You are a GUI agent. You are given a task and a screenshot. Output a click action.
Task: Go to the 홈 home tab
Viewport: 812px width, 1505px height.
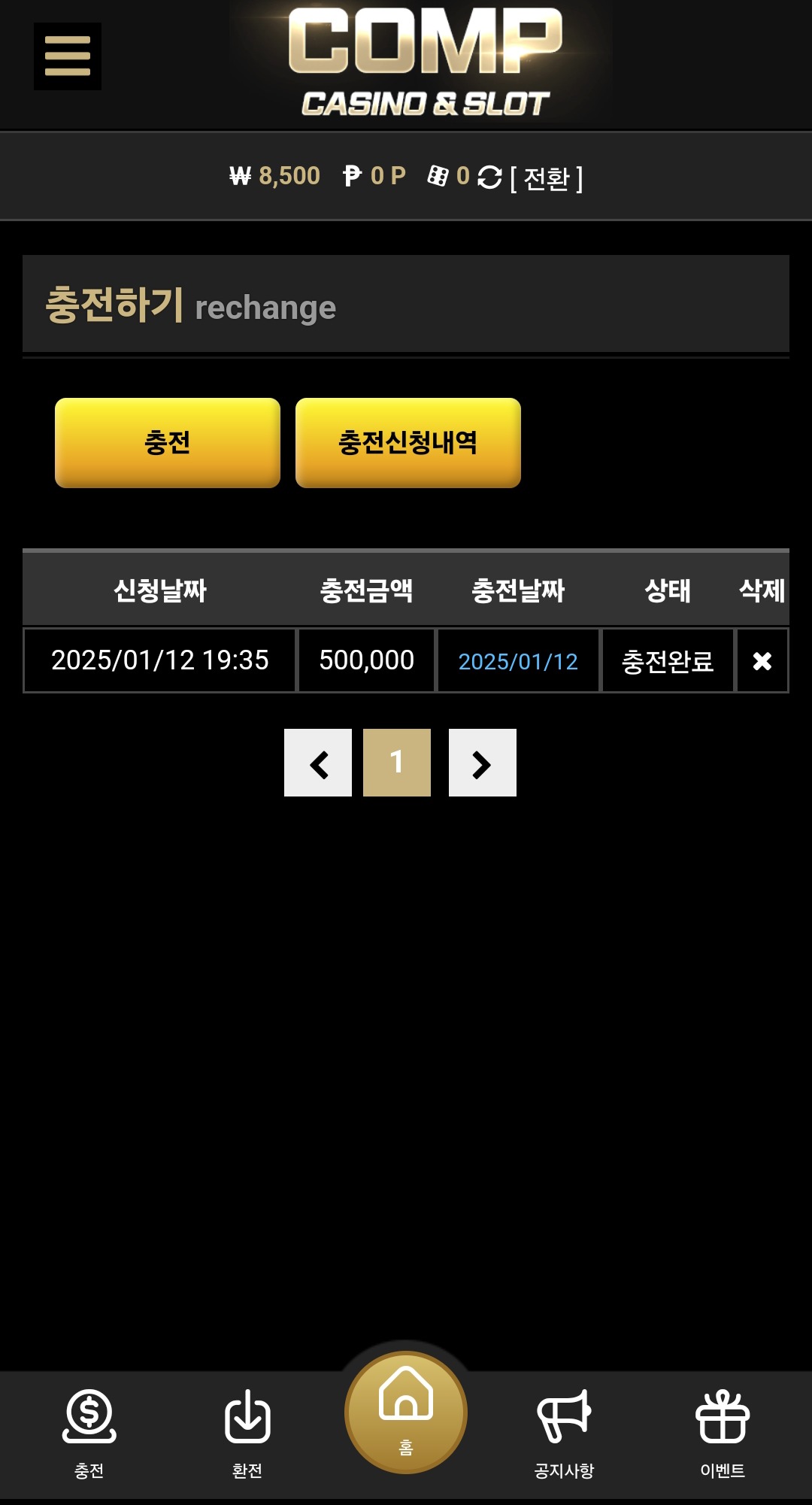(x=406, y=1412)
